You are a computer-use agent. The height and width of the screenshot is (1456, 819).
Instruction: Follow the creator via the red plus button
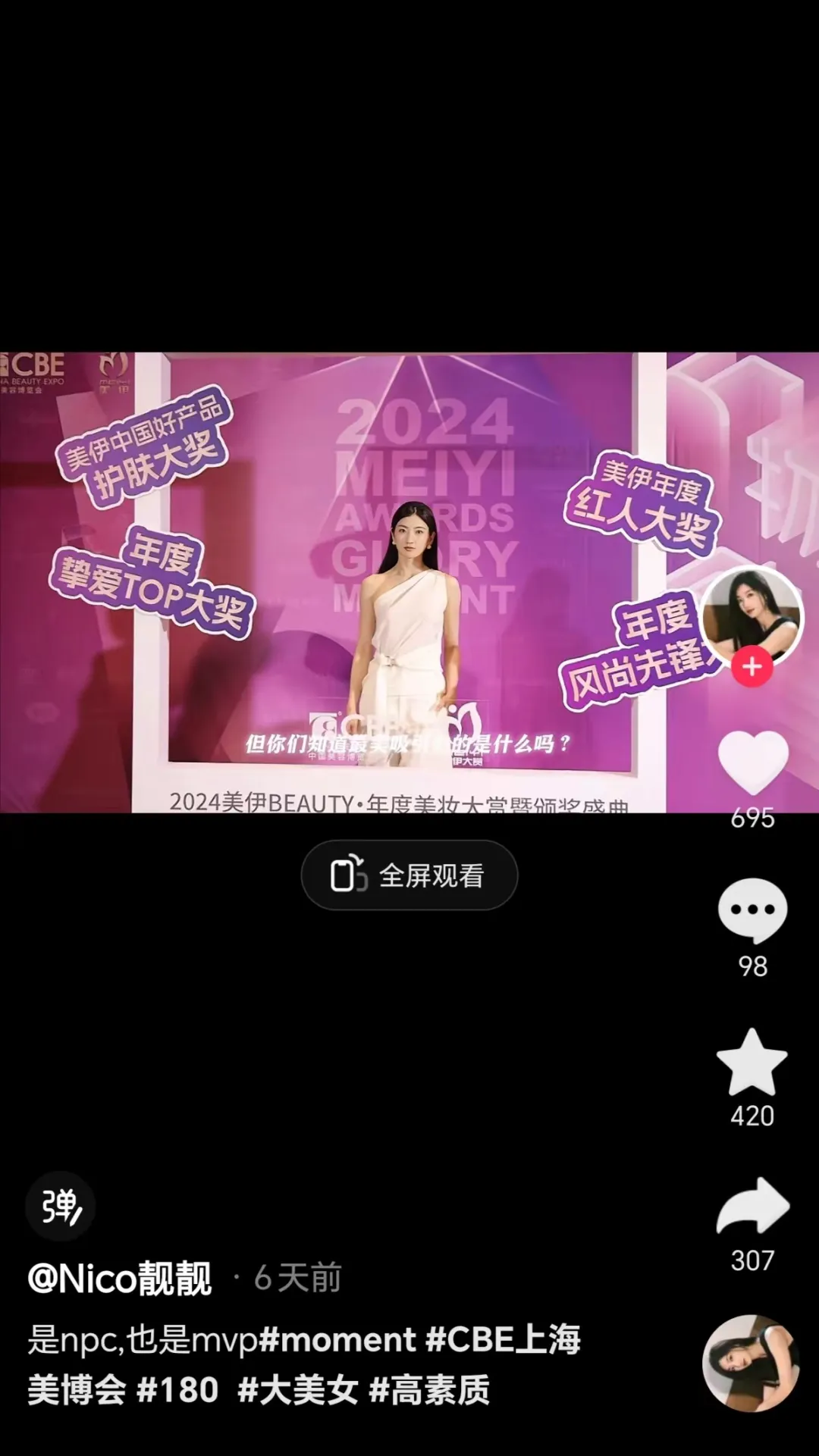[x=752, y=667]
